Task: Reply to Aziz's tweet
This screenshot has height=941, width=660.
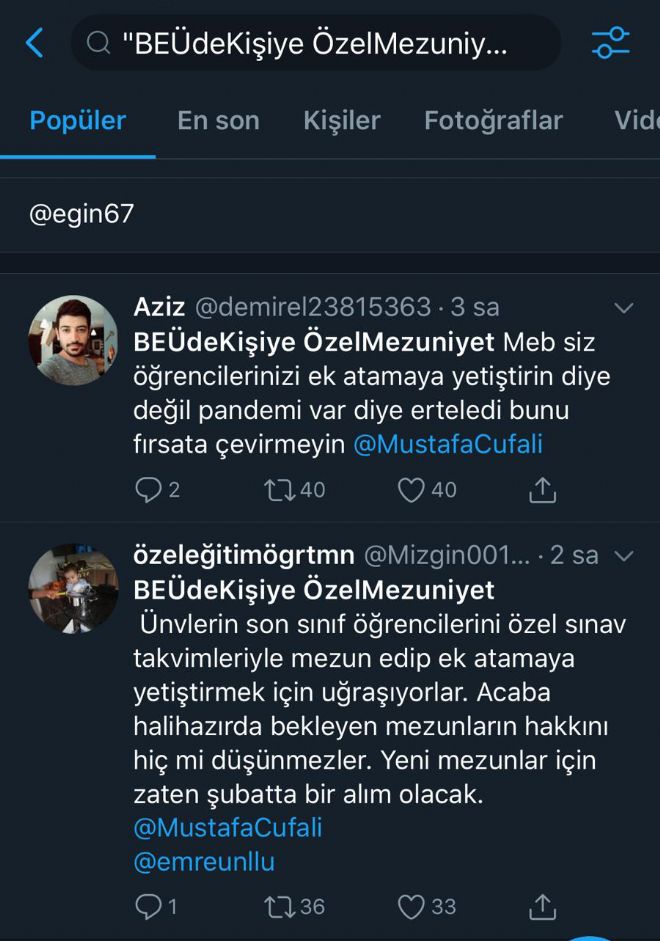Action: tap(149, 489)
